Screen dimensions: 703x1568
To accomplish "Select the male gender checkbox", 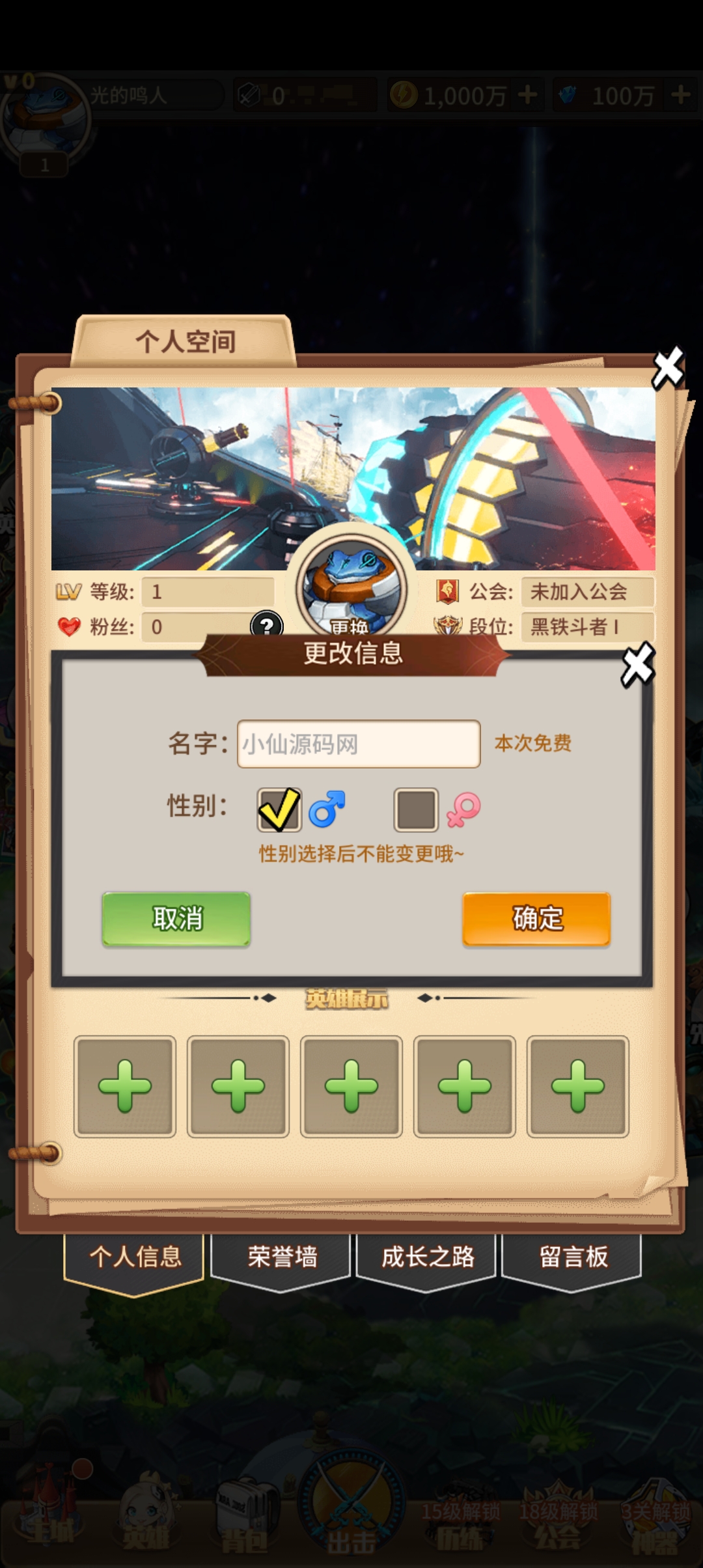I will click(x=279, y=810).
